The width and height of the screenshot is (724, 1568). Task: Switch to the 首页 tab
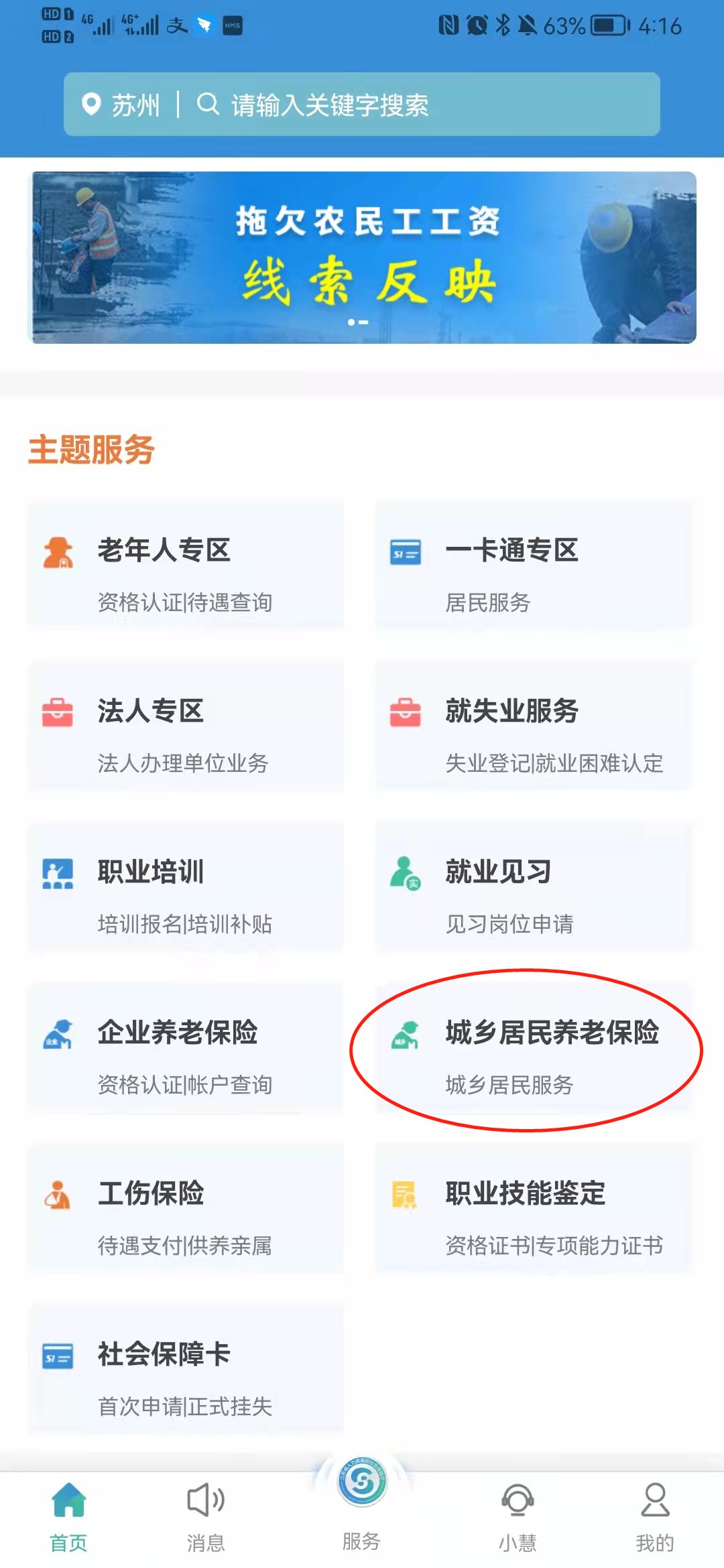point(68,1518)
